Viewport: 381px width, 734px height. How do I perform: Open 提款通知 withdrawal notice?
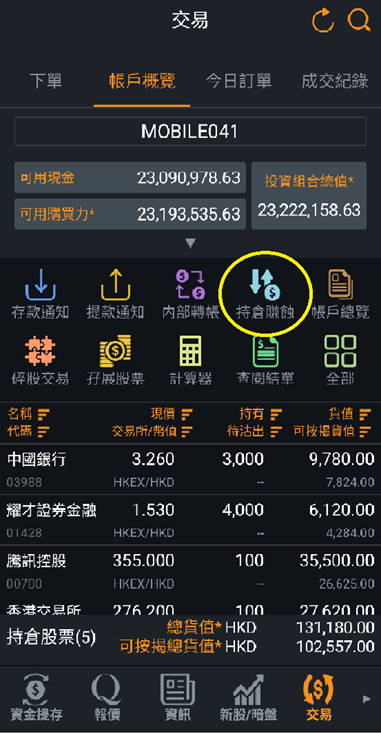pos(115,295)
